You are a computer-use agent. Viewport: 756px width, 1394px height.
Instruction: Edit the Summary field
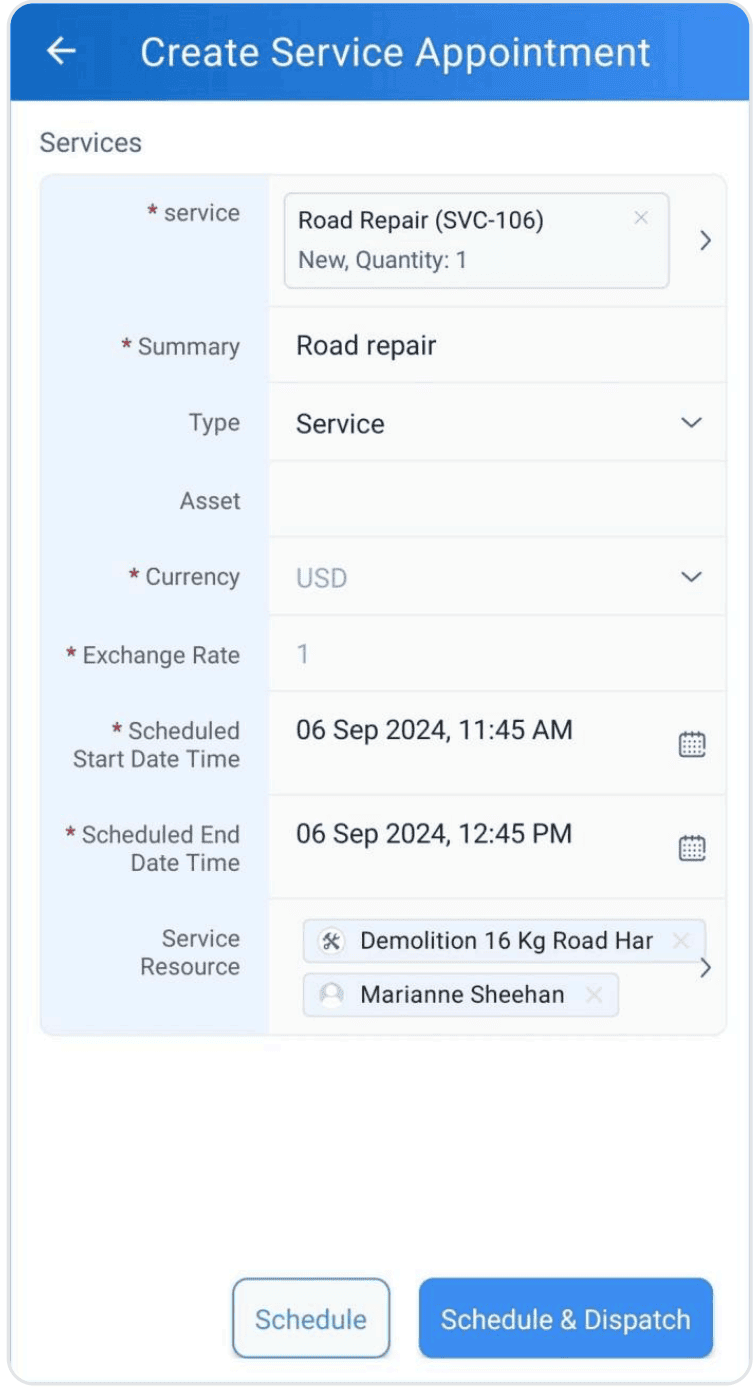[497, 346]
